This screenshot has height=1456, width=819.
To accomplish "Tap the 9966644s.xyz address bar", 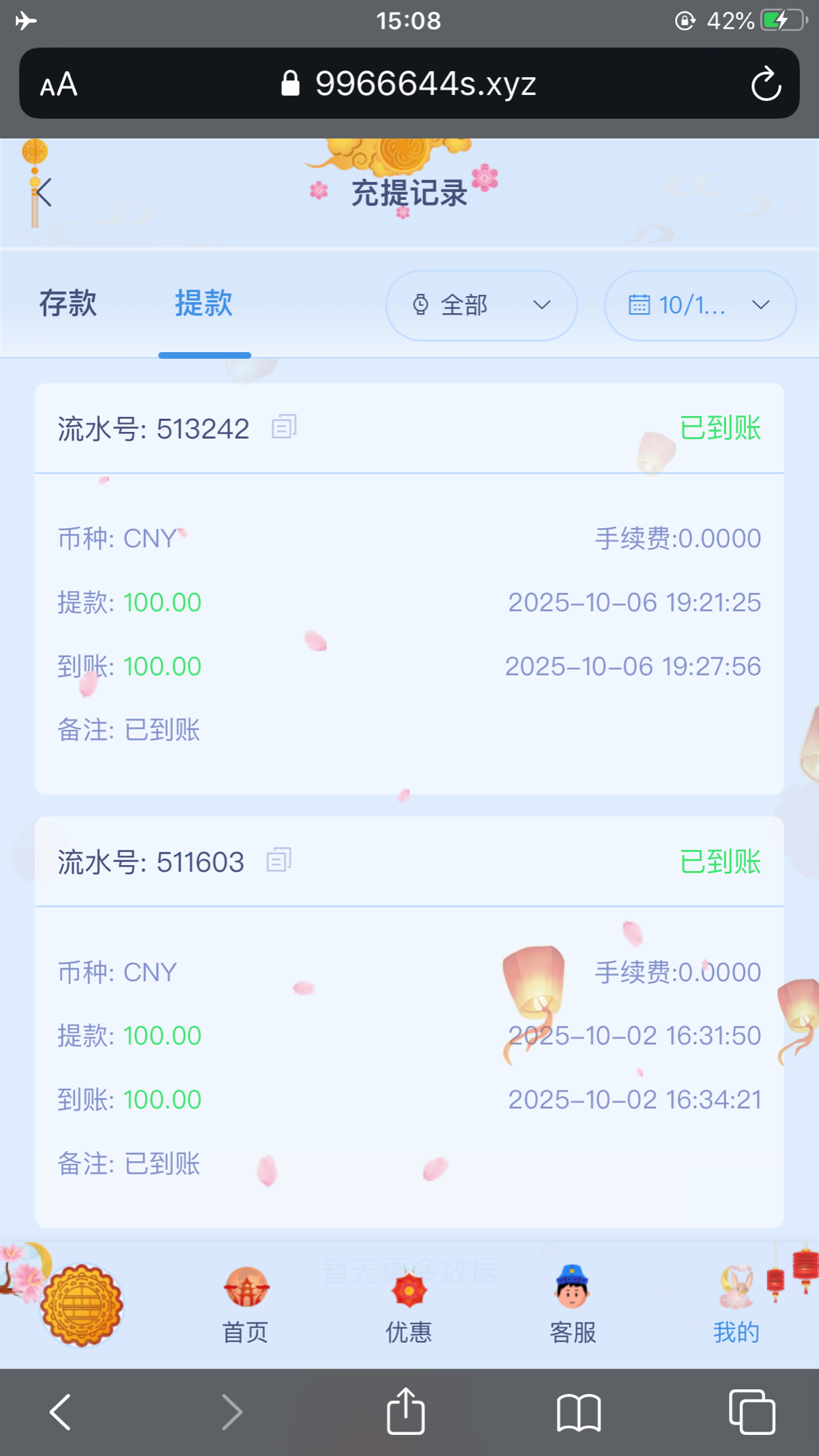I will click(x=409, y=84).
